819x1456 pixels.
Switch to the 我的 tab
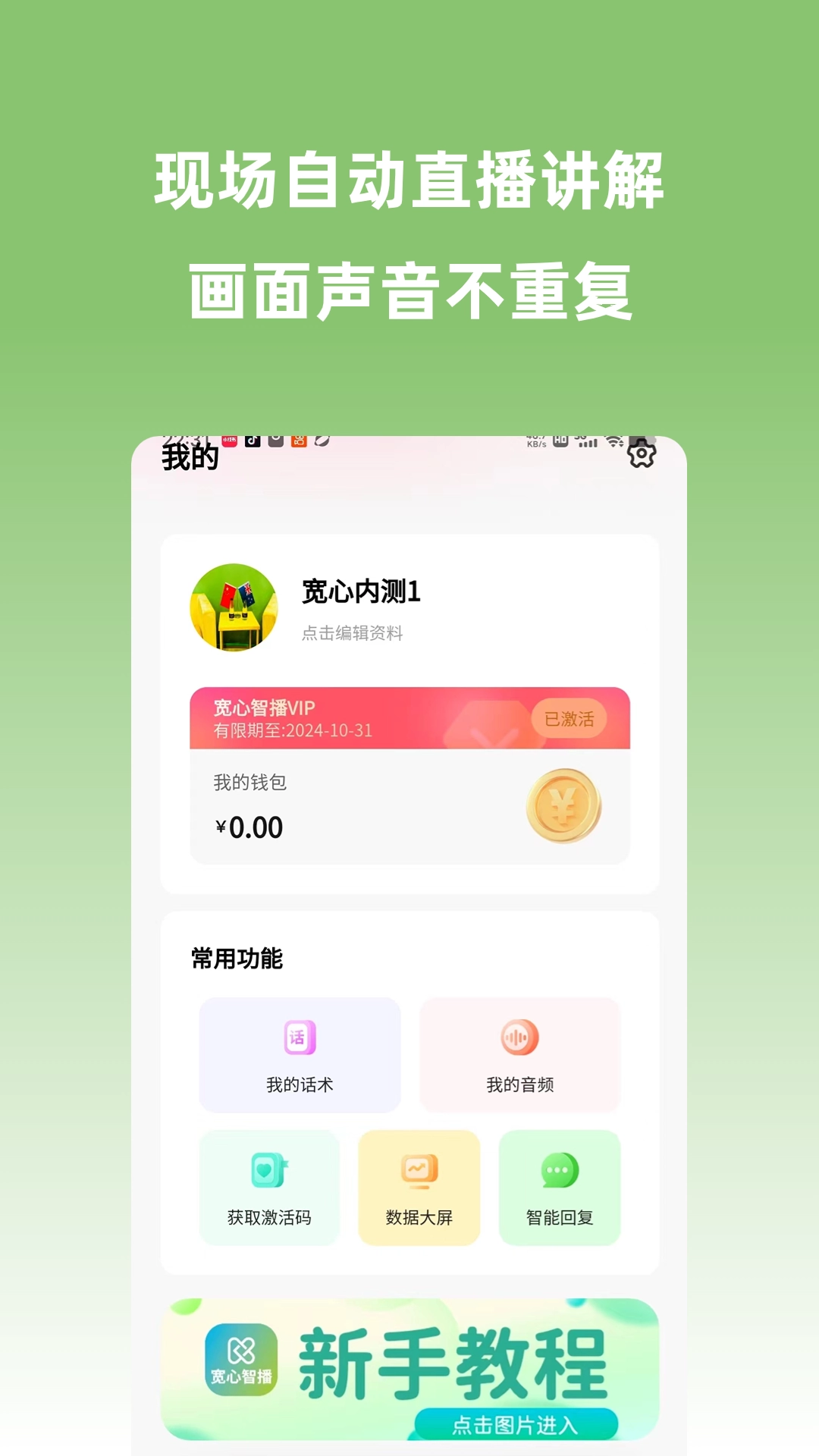(x=189, y=455)
